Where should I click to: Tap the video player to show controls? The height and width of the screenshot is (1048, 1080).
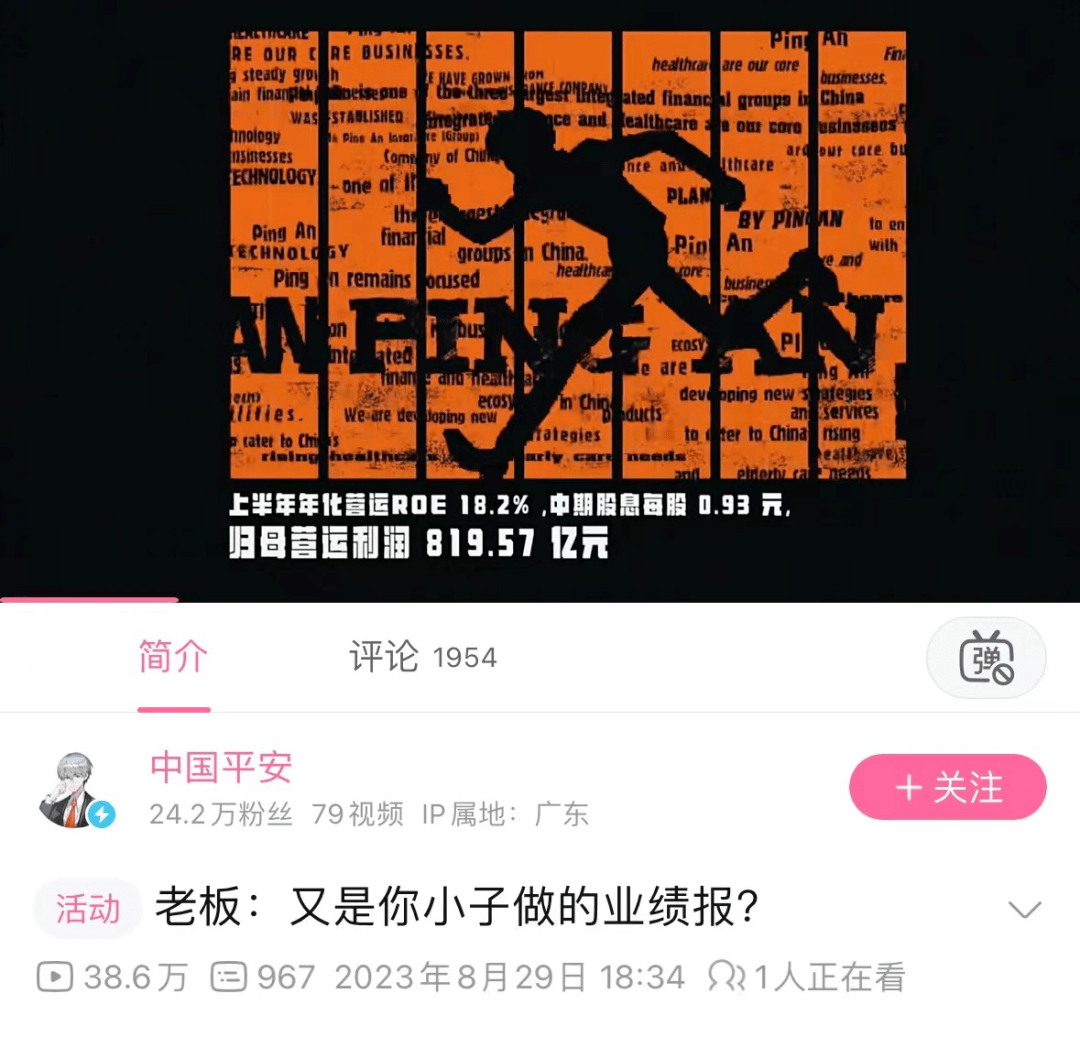coord(540,300)
